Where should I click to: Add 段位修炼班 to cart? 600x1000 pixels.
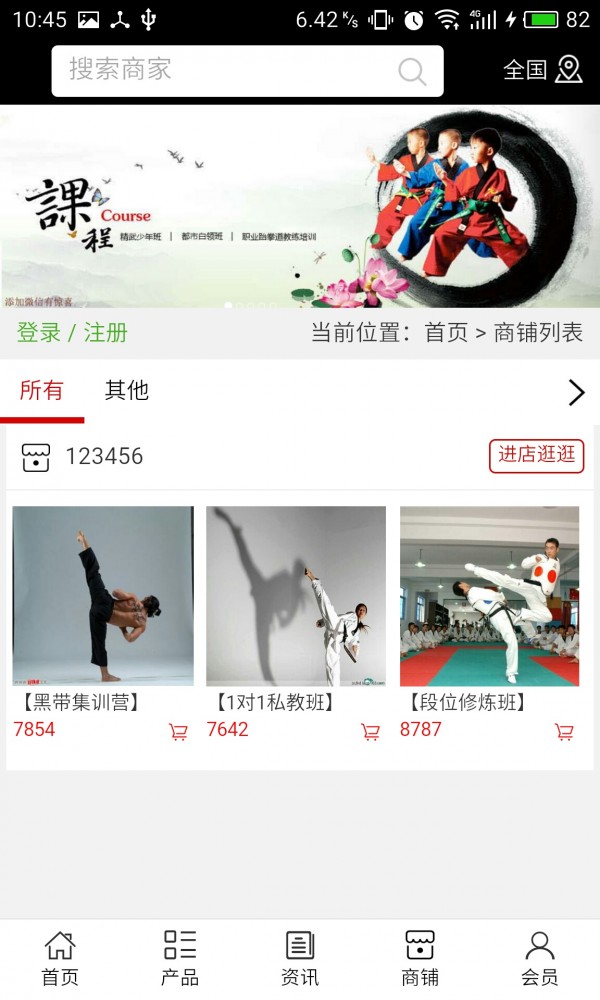(x=565, y=731)
